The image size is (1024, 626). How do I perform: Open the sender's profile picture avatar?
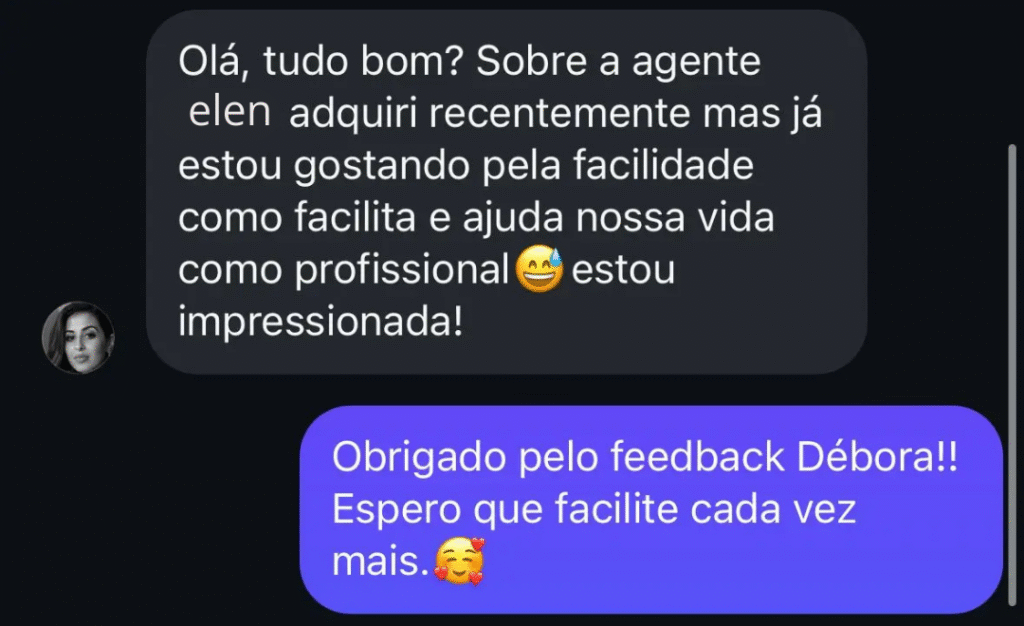(x=78, y=337)
